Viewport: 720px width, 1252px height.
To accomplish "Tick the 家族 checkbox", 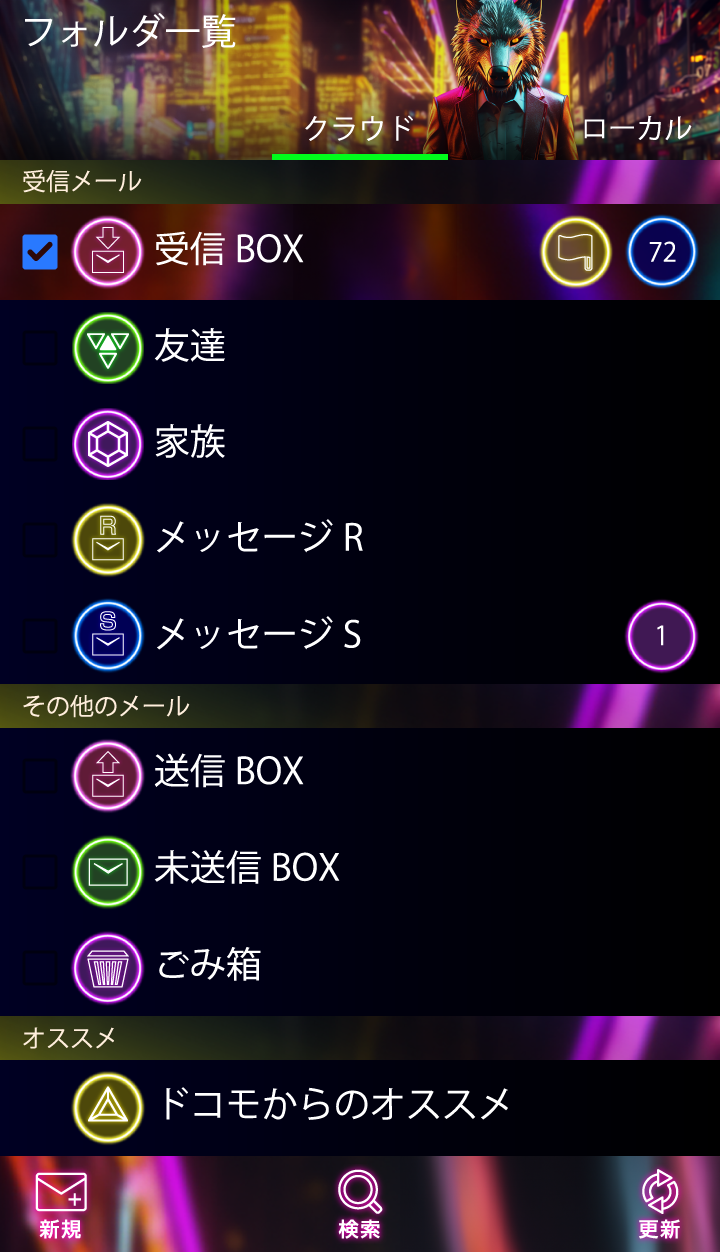I will (x=40, y=444).
